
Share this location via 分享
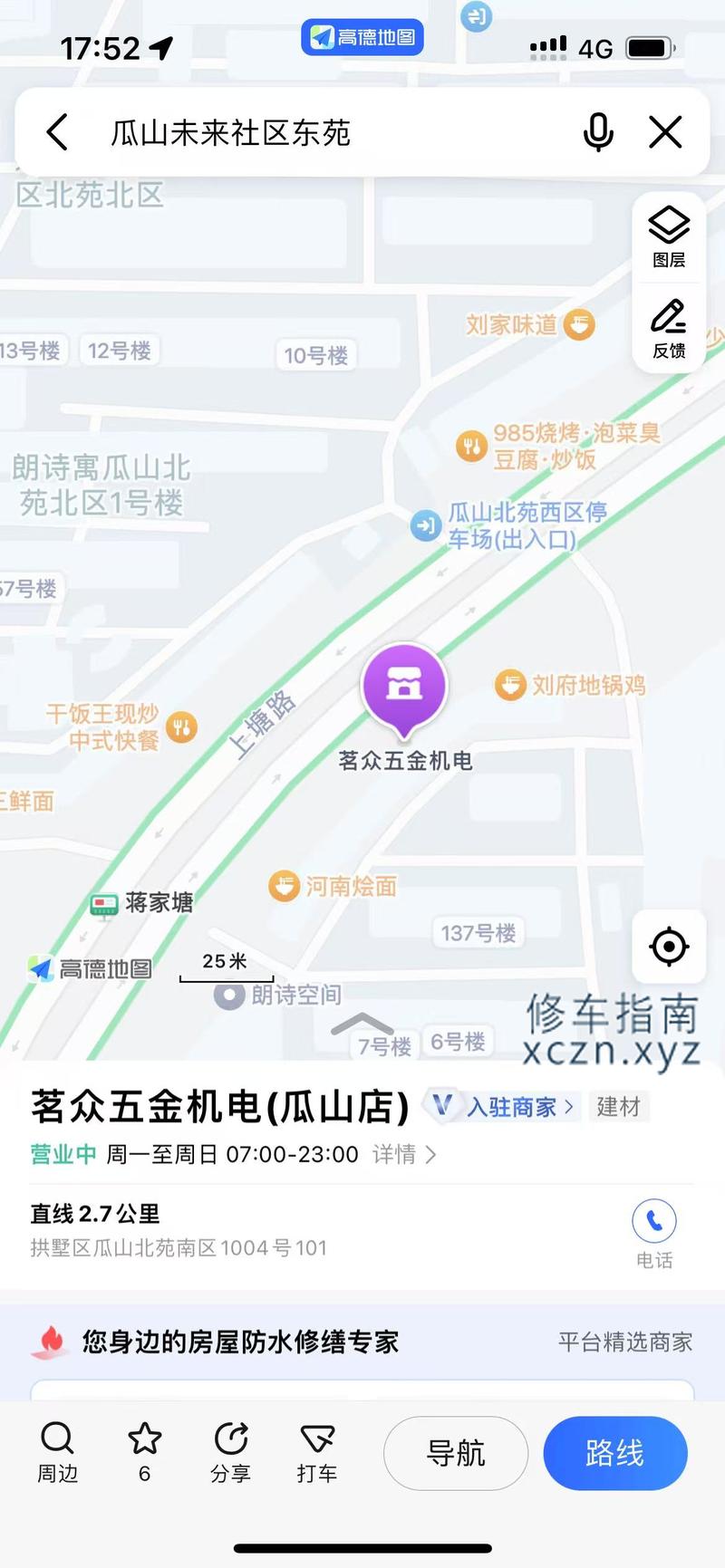coord(231,1452)
